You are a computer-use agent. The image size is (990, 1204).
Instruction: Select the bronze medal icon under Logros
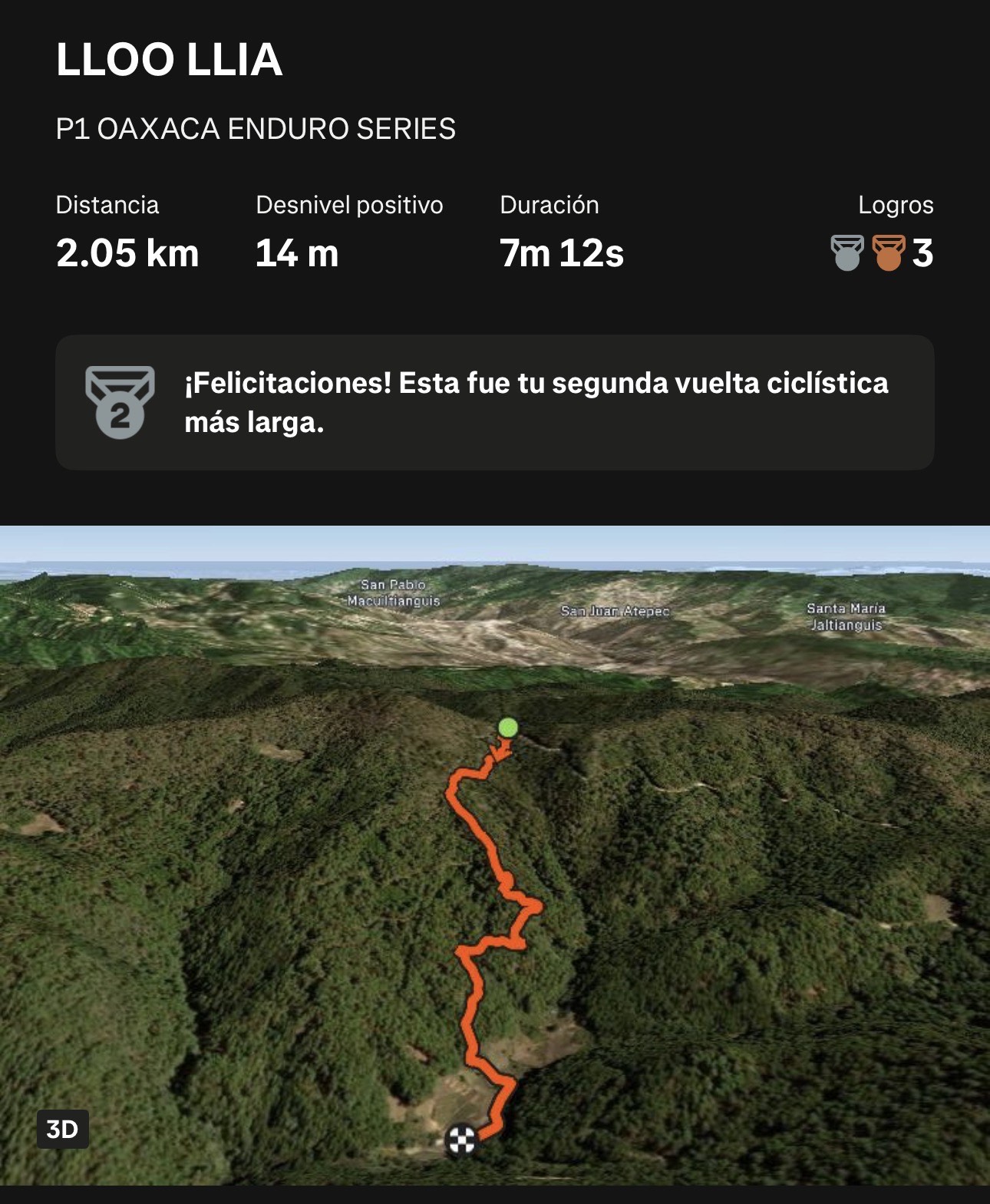(890, 251)
